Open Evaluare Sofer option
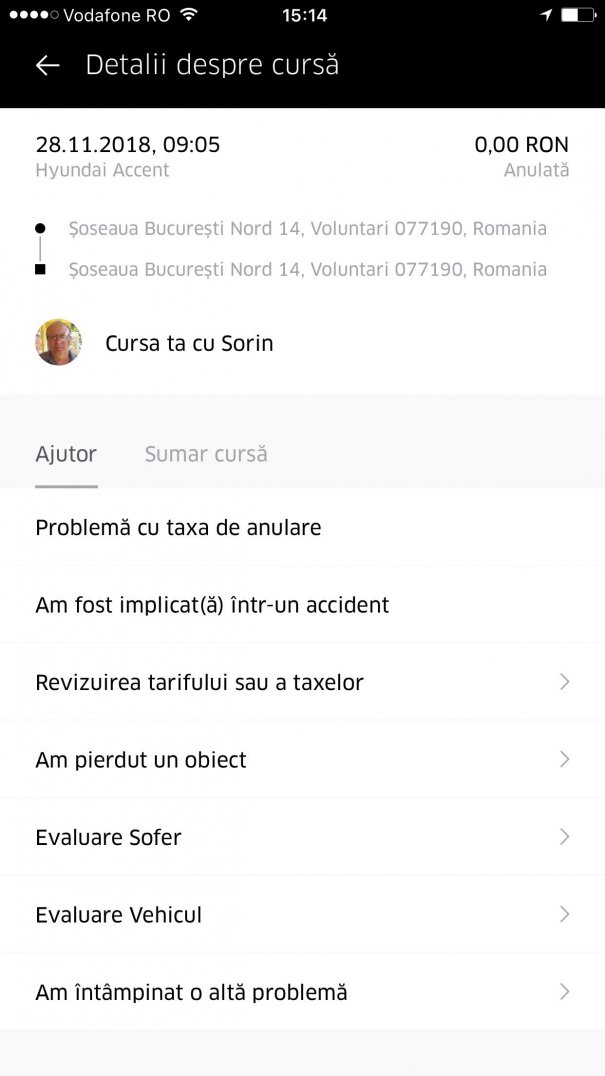 [x=302, y=837]
